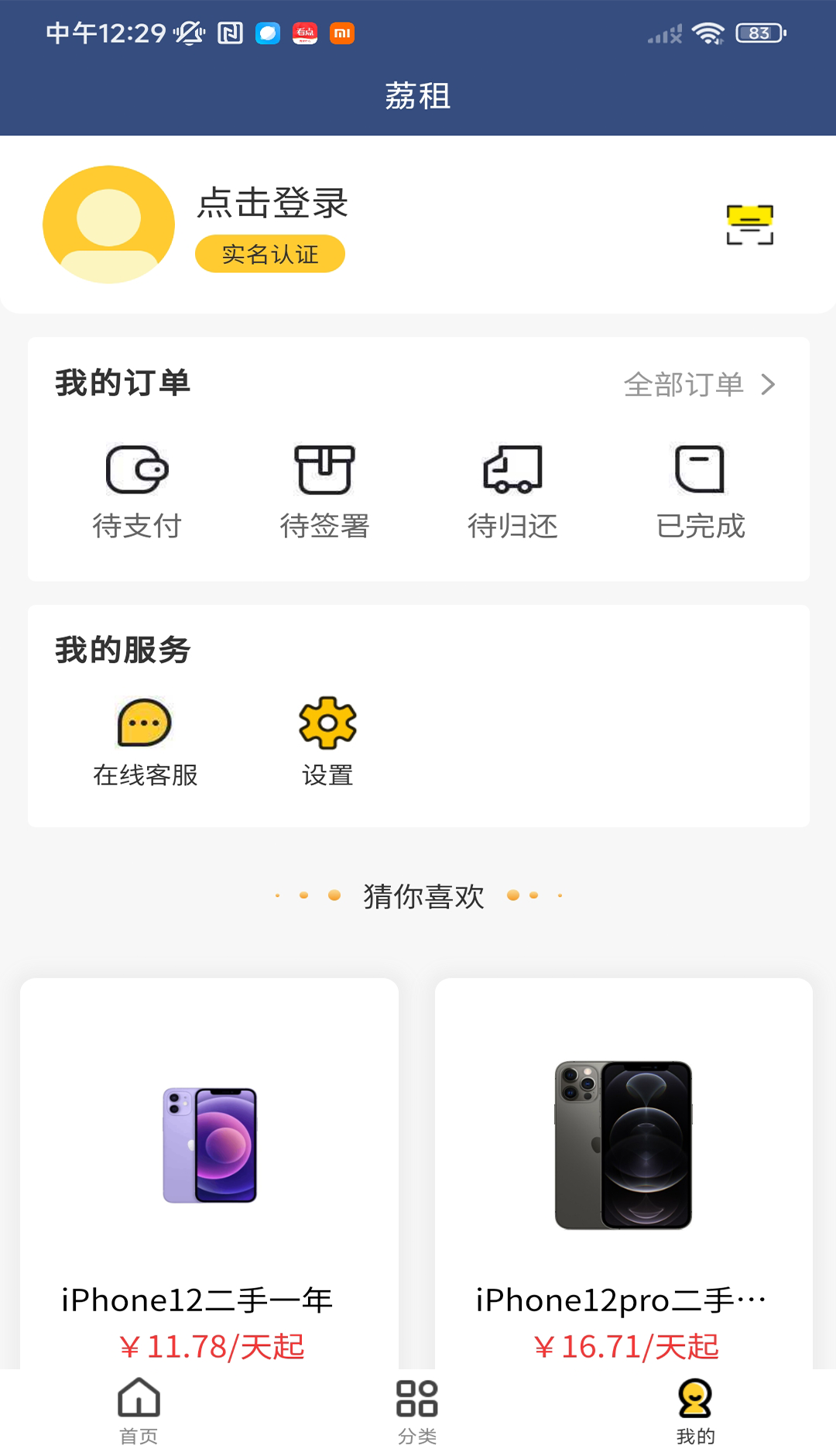Select the 我的 tab

[695, 1411]
